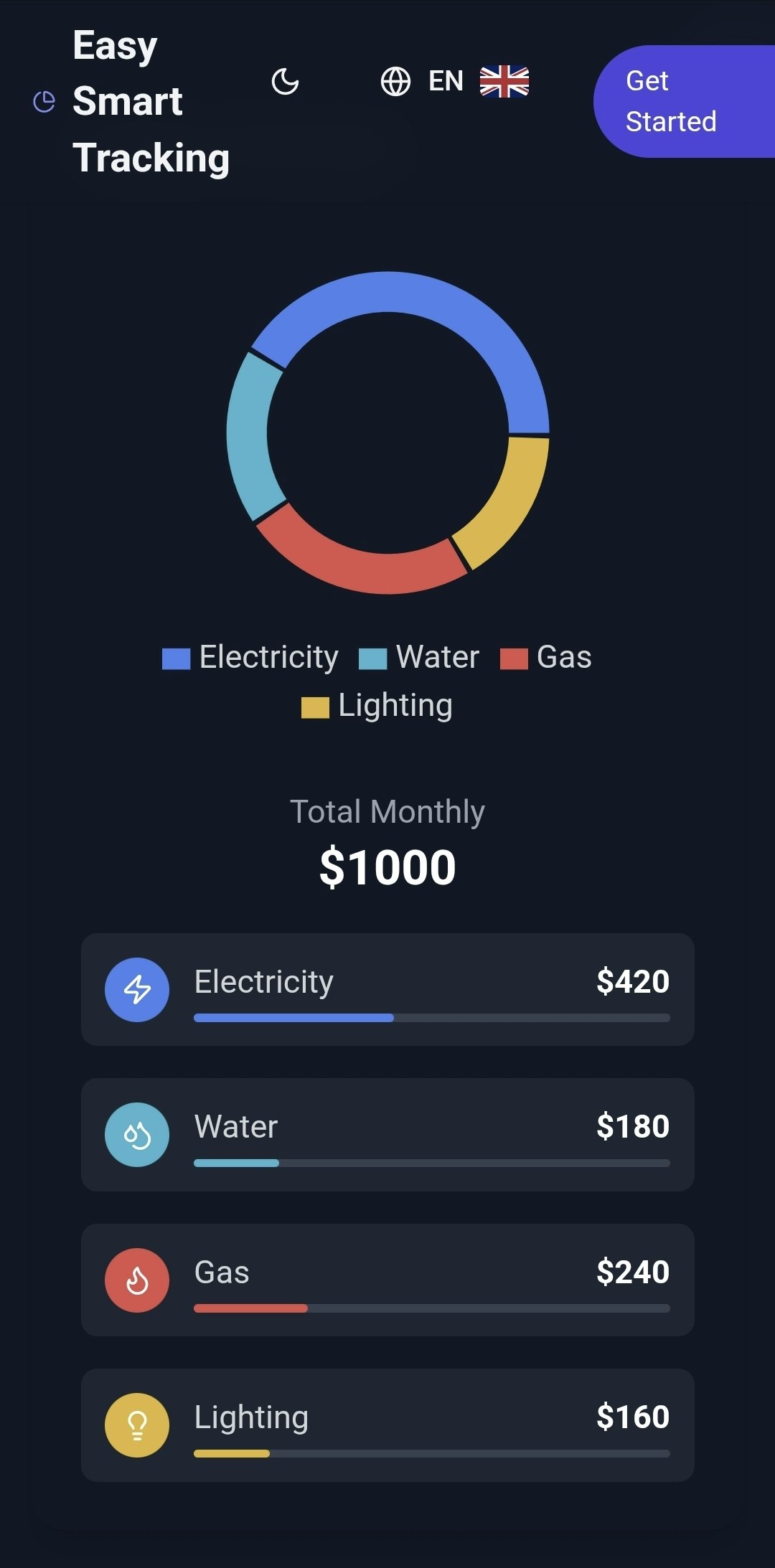Click the pie chart logo icon
The image size is (775, 1568).
coord(44,101)
